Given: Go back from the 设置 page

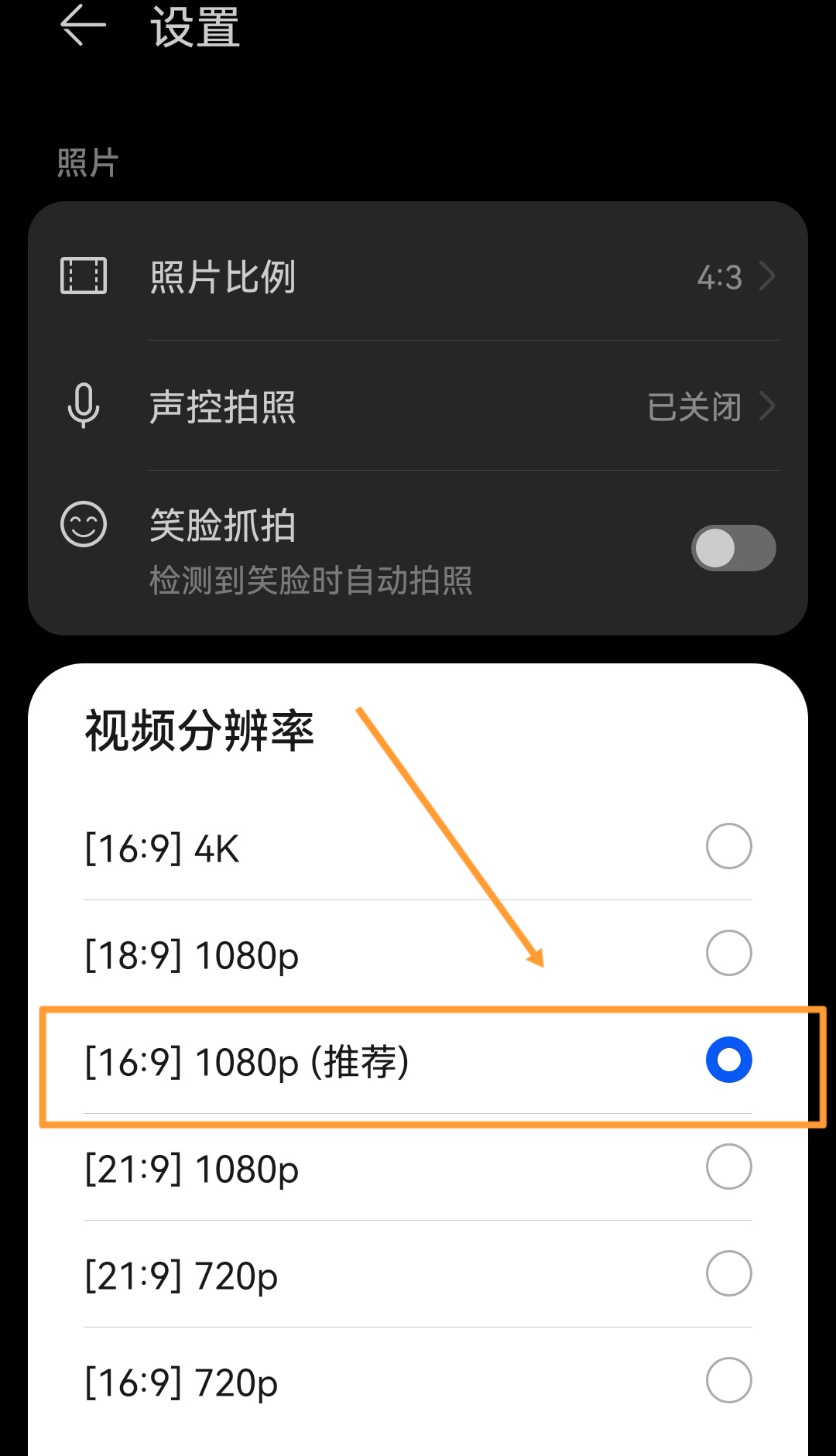Looking at the screenshot, I should click(x=83, y=26).
